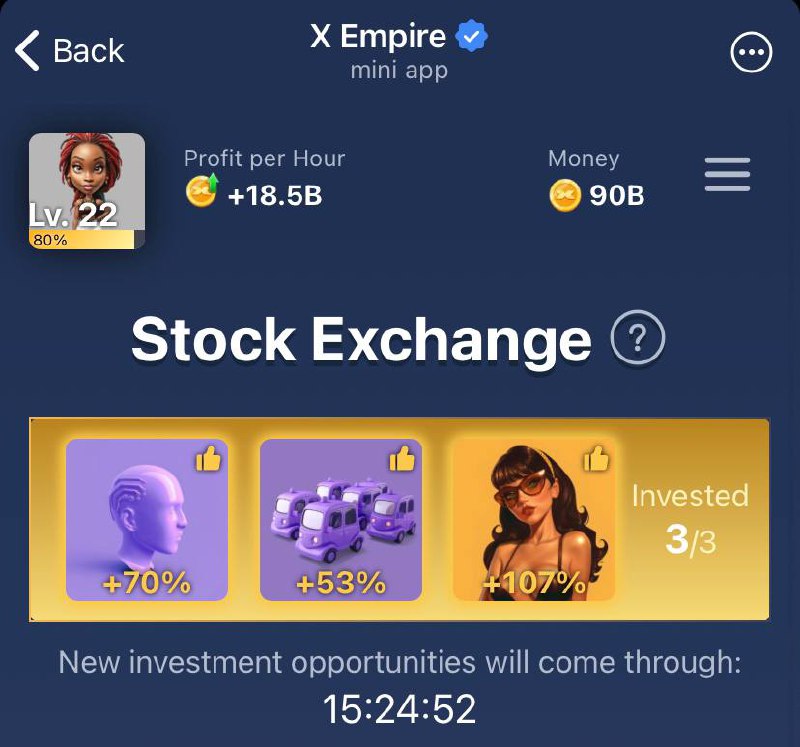Open the +53% purple vans investment
Image resolution: width=800 pixels, height=747 pixels.
coord(341,520)
